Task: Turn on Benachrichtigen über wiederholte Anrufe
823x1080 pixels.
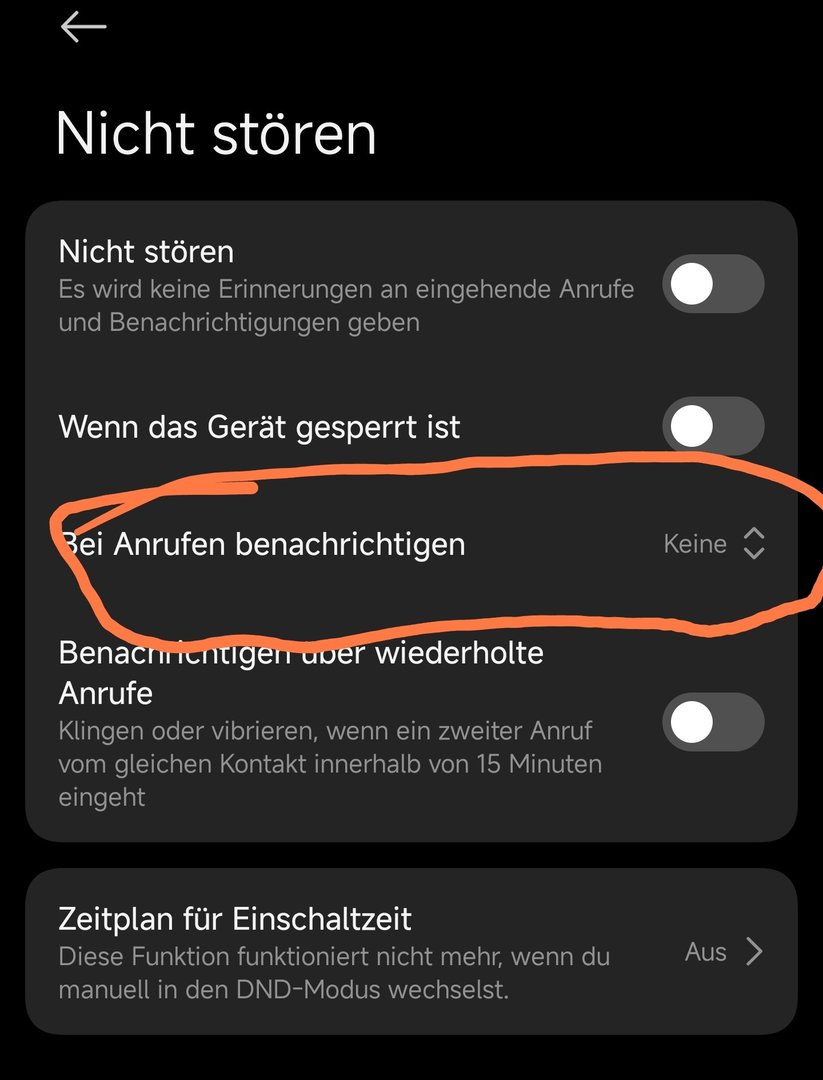Action: click(712, 723)
